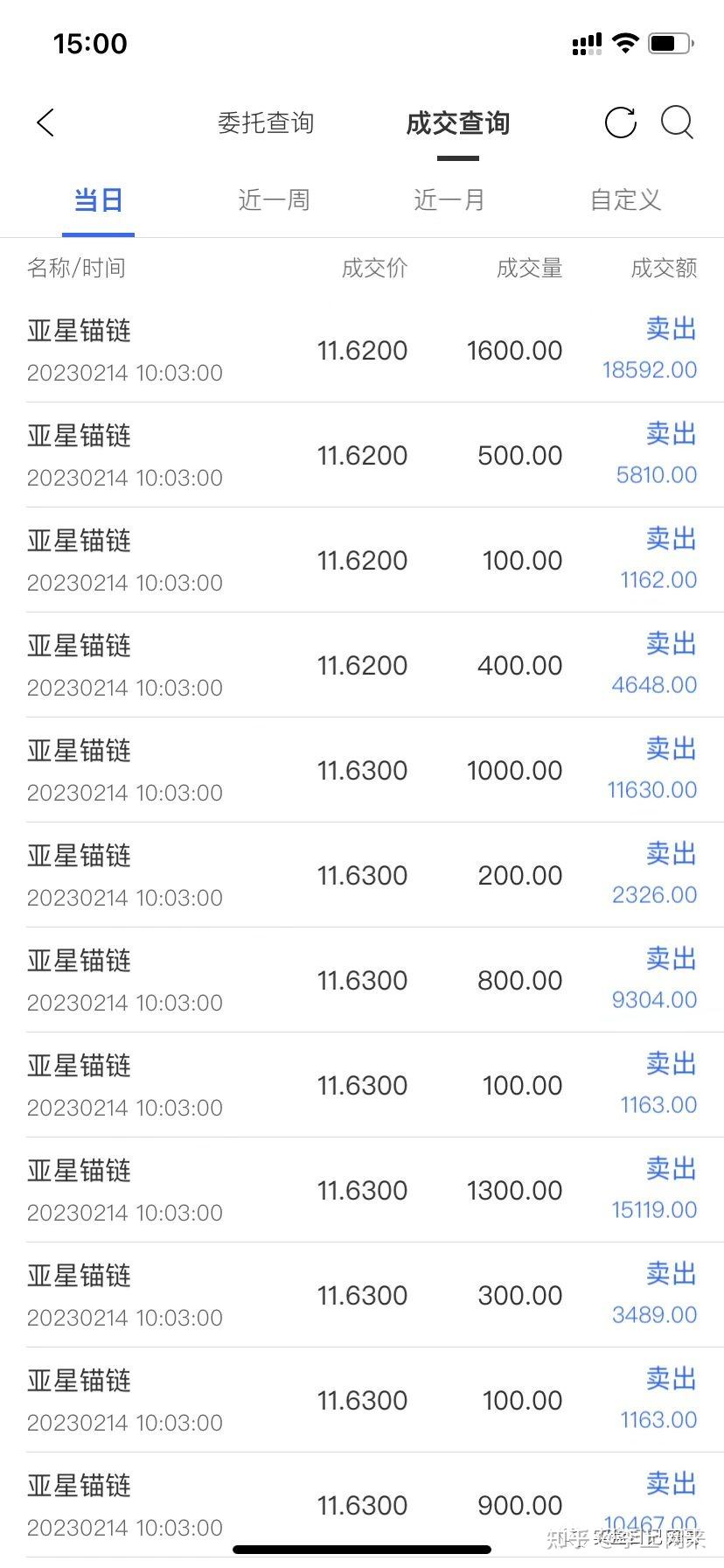This screenshot has height=1568, width=724.
Task: Open the 亚星锚链 trade of 5810.00
Action: tap(362, 455)
